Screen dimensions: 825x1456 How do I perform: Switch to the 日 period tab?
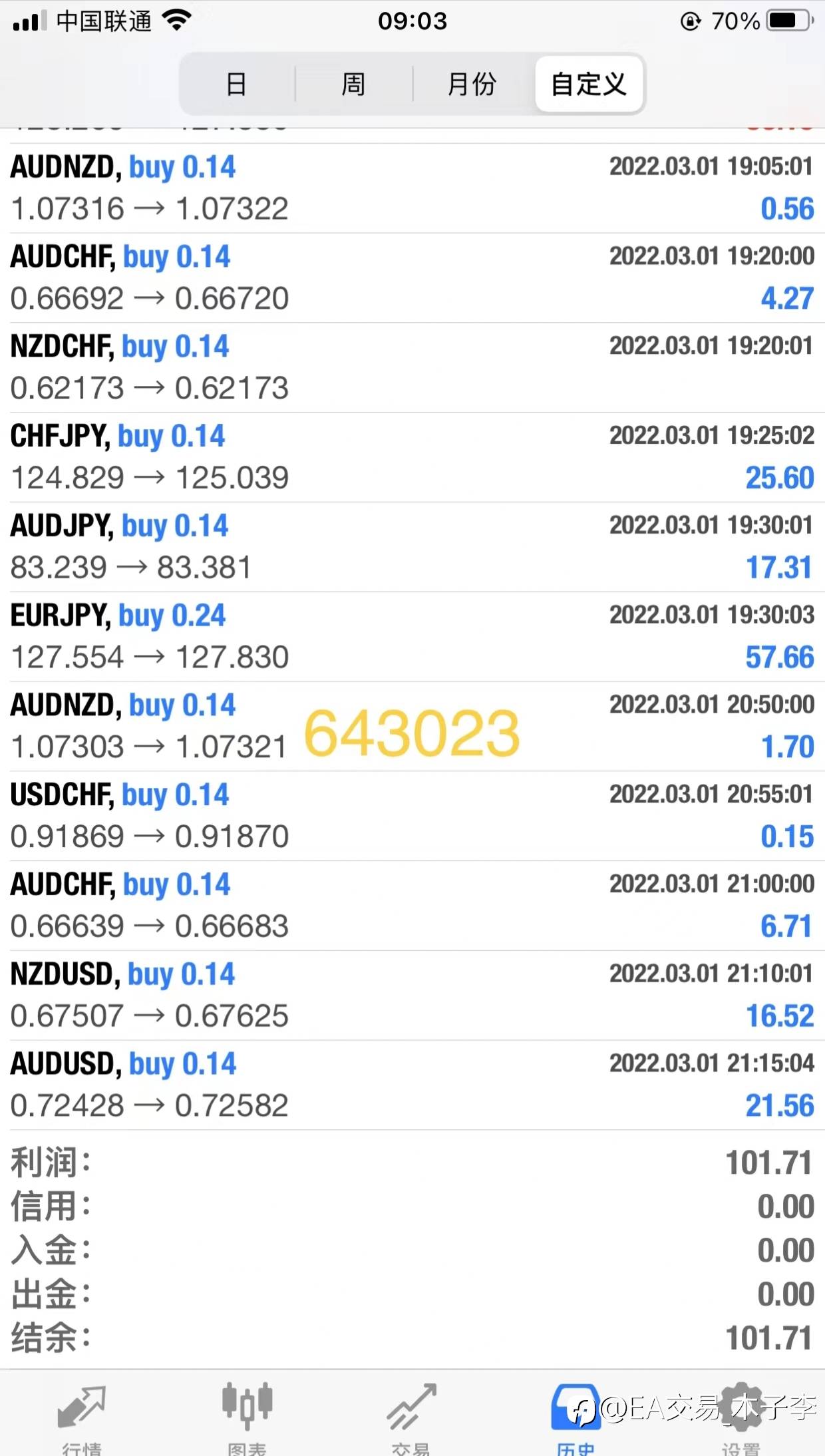[x=237, y=85]
